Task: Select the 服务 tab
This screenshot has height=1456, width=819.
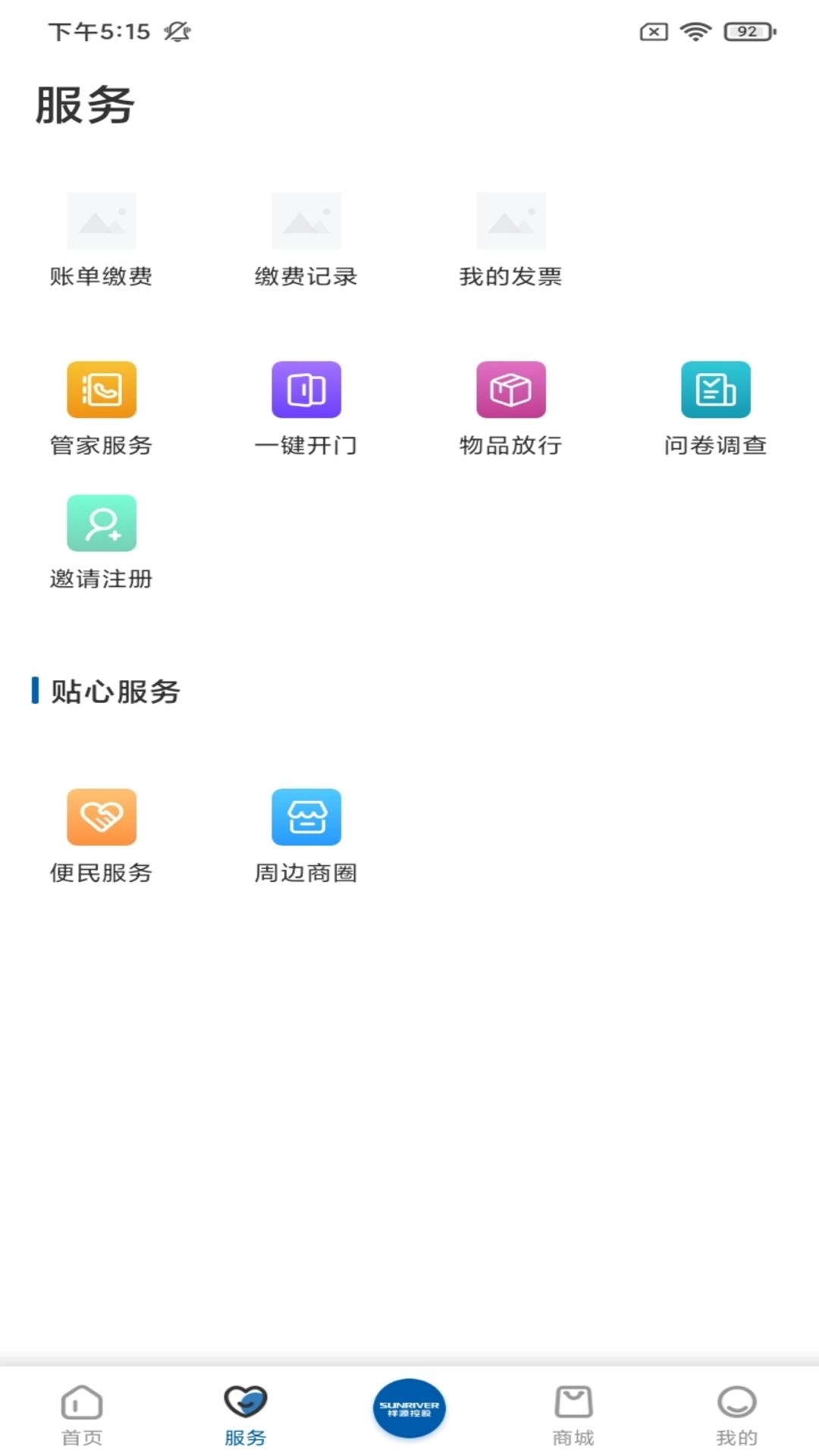Action: tap(244, 1416)
